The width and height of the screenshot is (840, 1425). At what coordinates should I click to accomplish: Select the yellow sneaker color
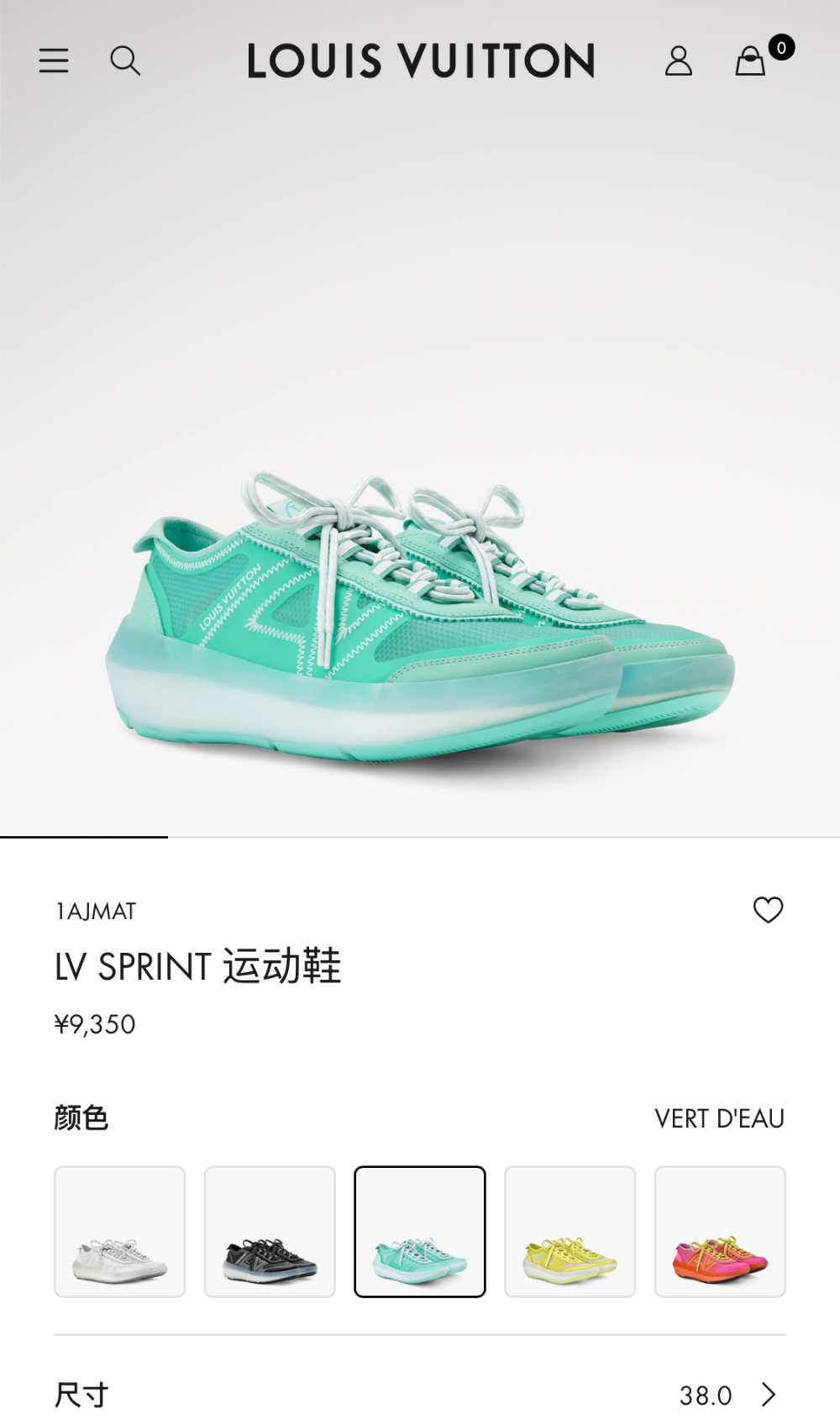click(x=570, y=1232)
